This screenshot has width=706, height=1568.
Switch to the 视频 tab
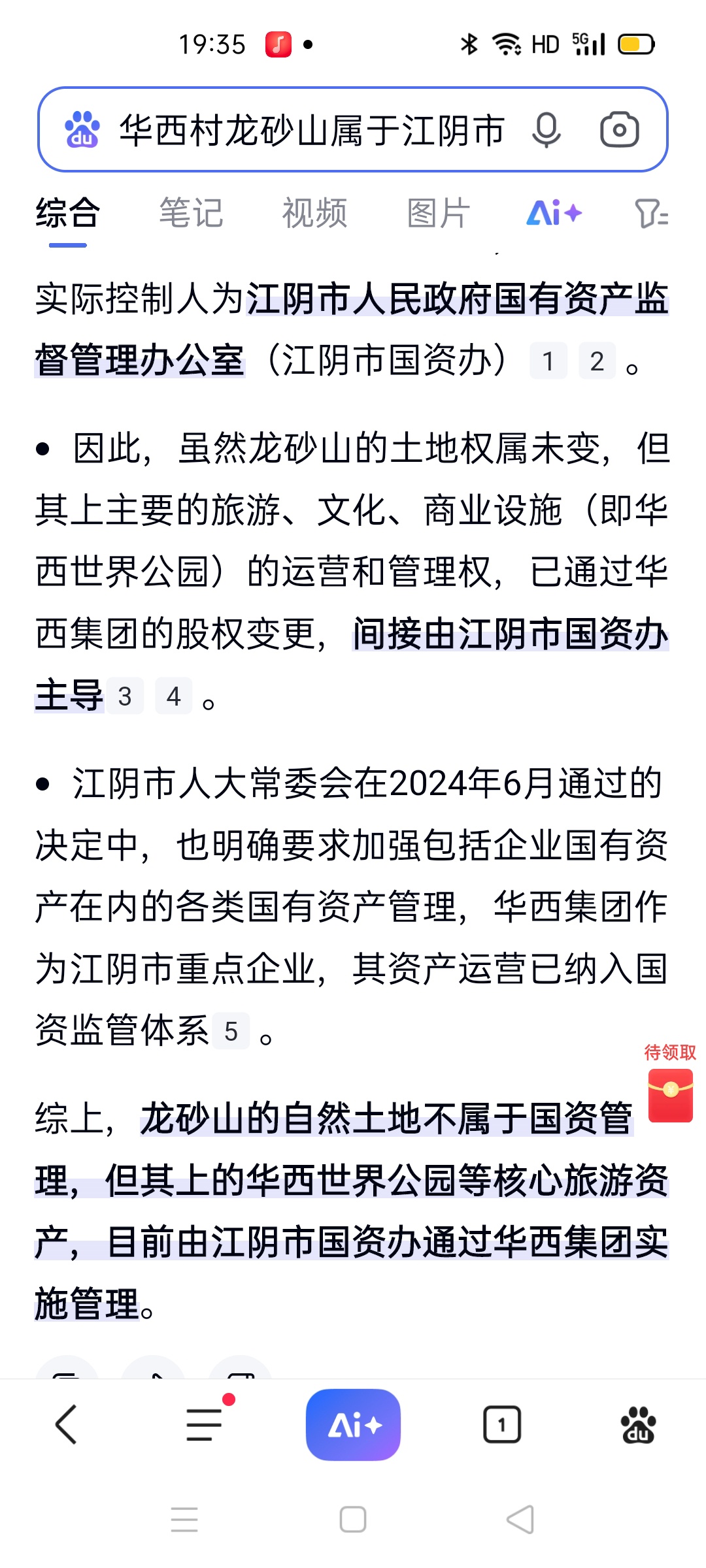(314, 213)
